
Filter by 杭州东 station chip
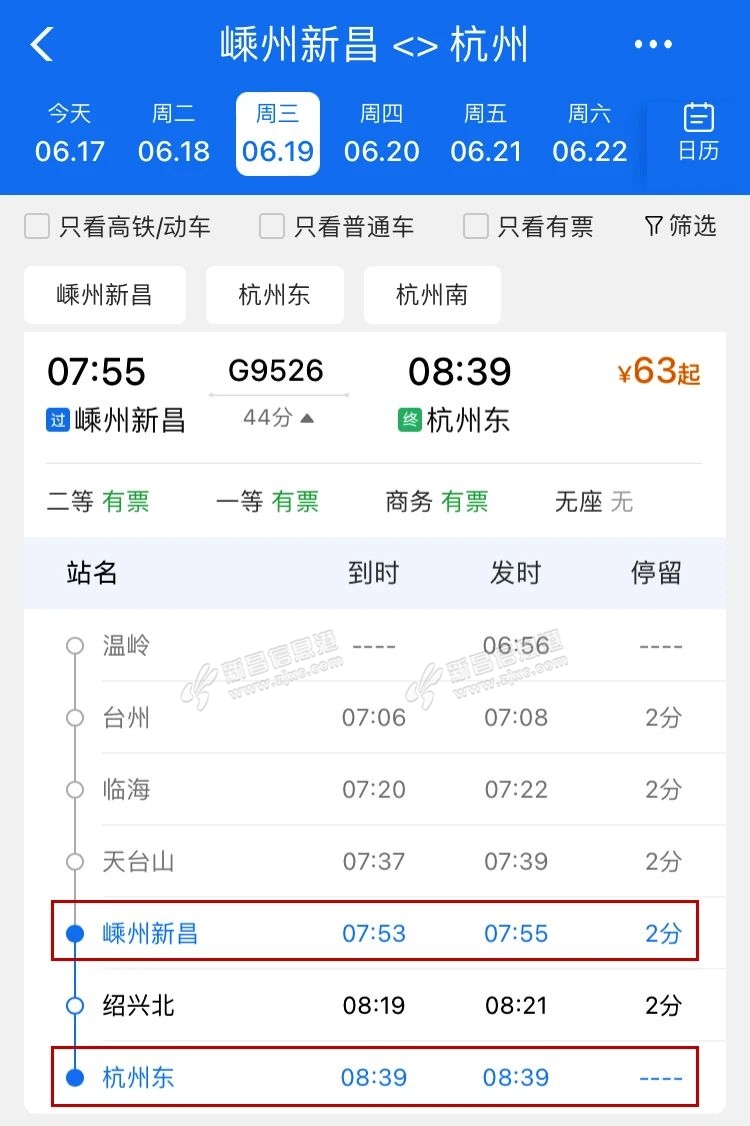275,295
